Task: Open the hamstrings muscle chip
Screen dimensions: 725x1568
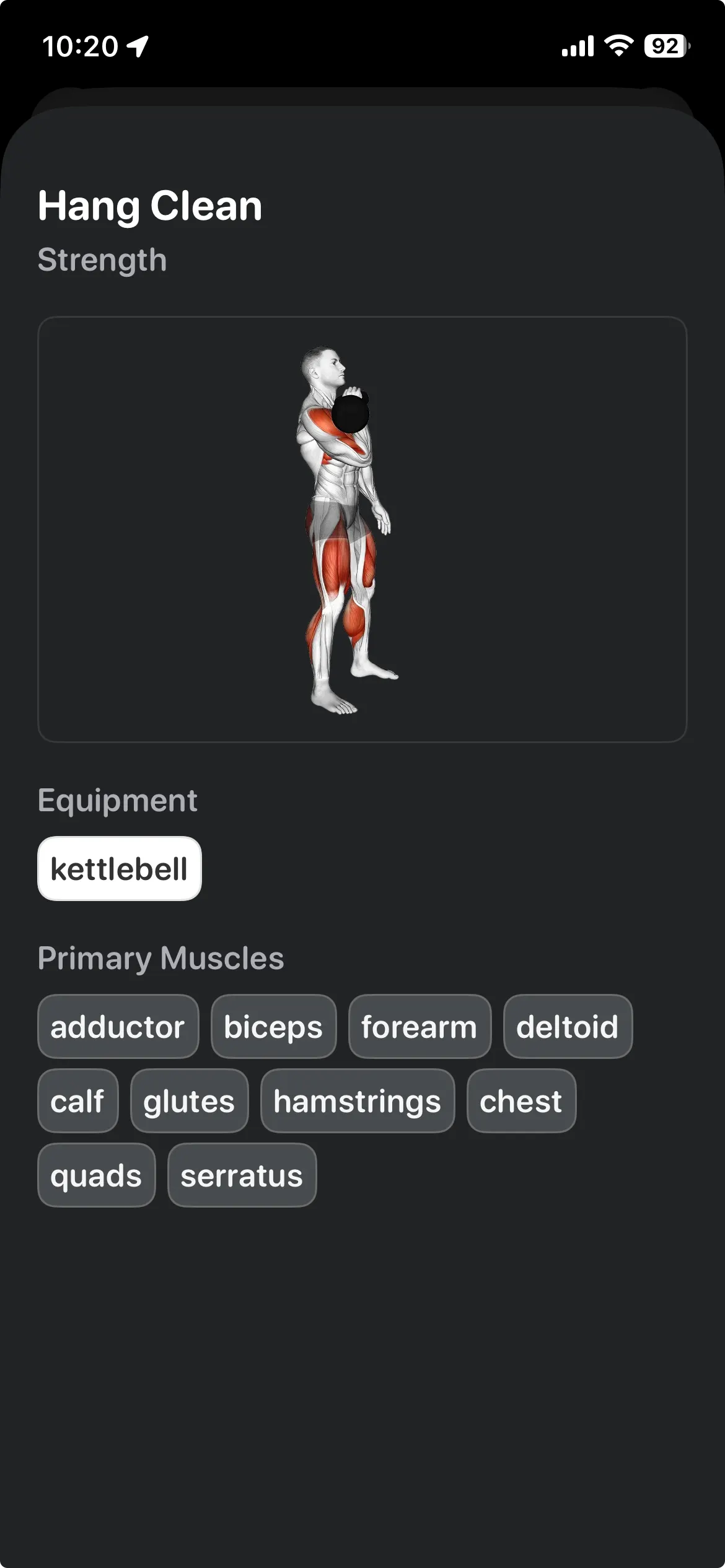Action: click(358, 1100)
